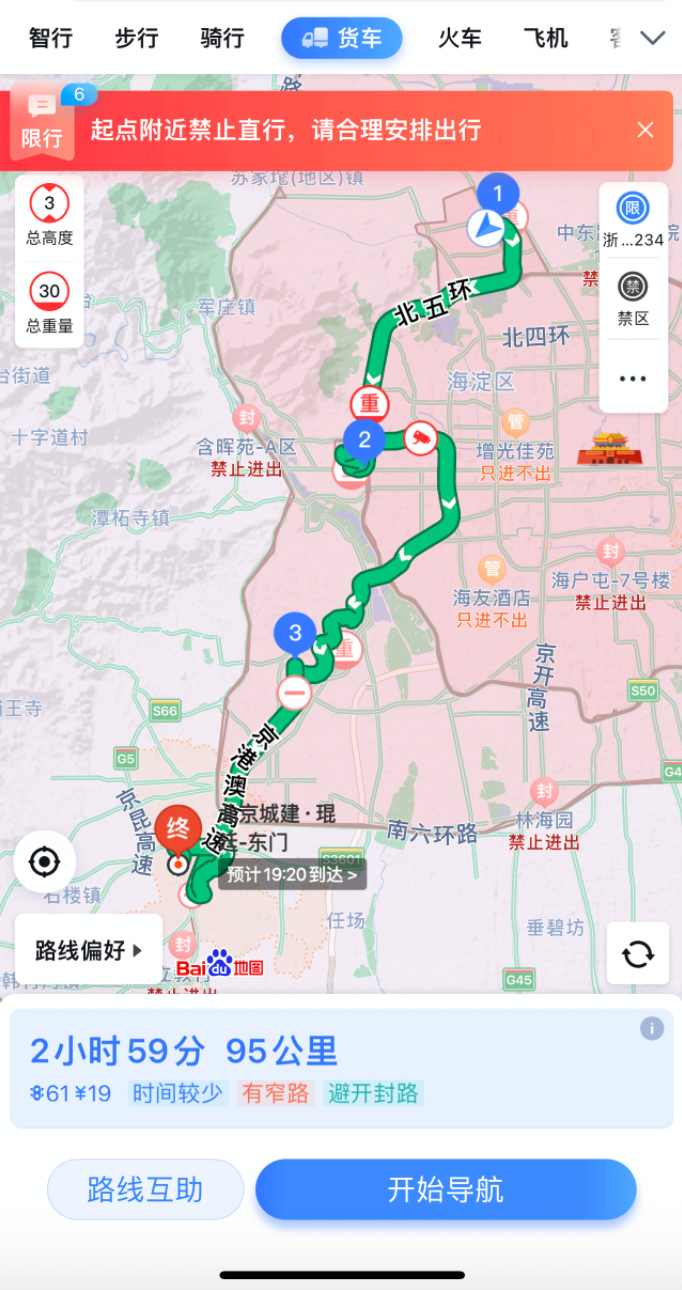Image resolution: width=682 pixels, height=1290 pixels.
Task: Open the 限 license plate restriction option
Action: click(632, 220)
